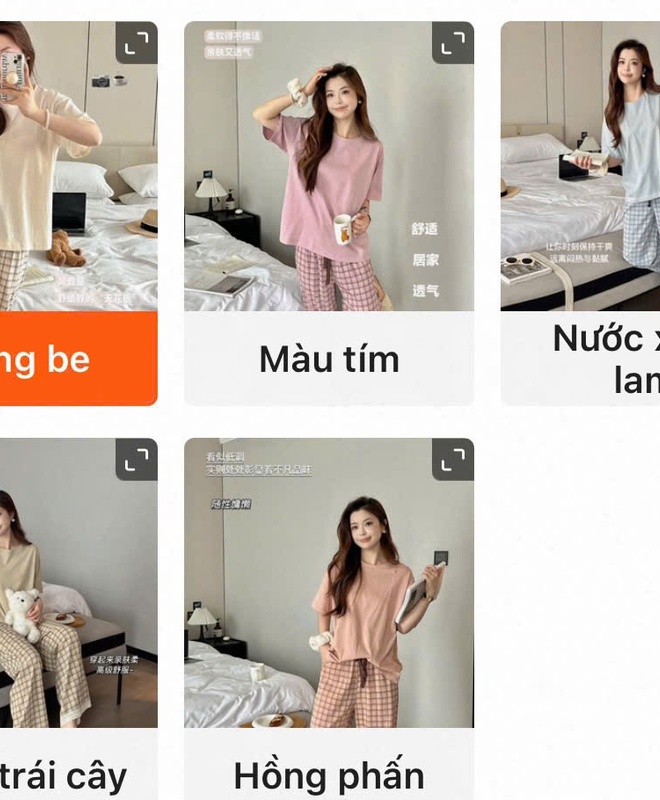Expand the trái cây image
This screenshot has height=800, width=660.
[136, 459]
